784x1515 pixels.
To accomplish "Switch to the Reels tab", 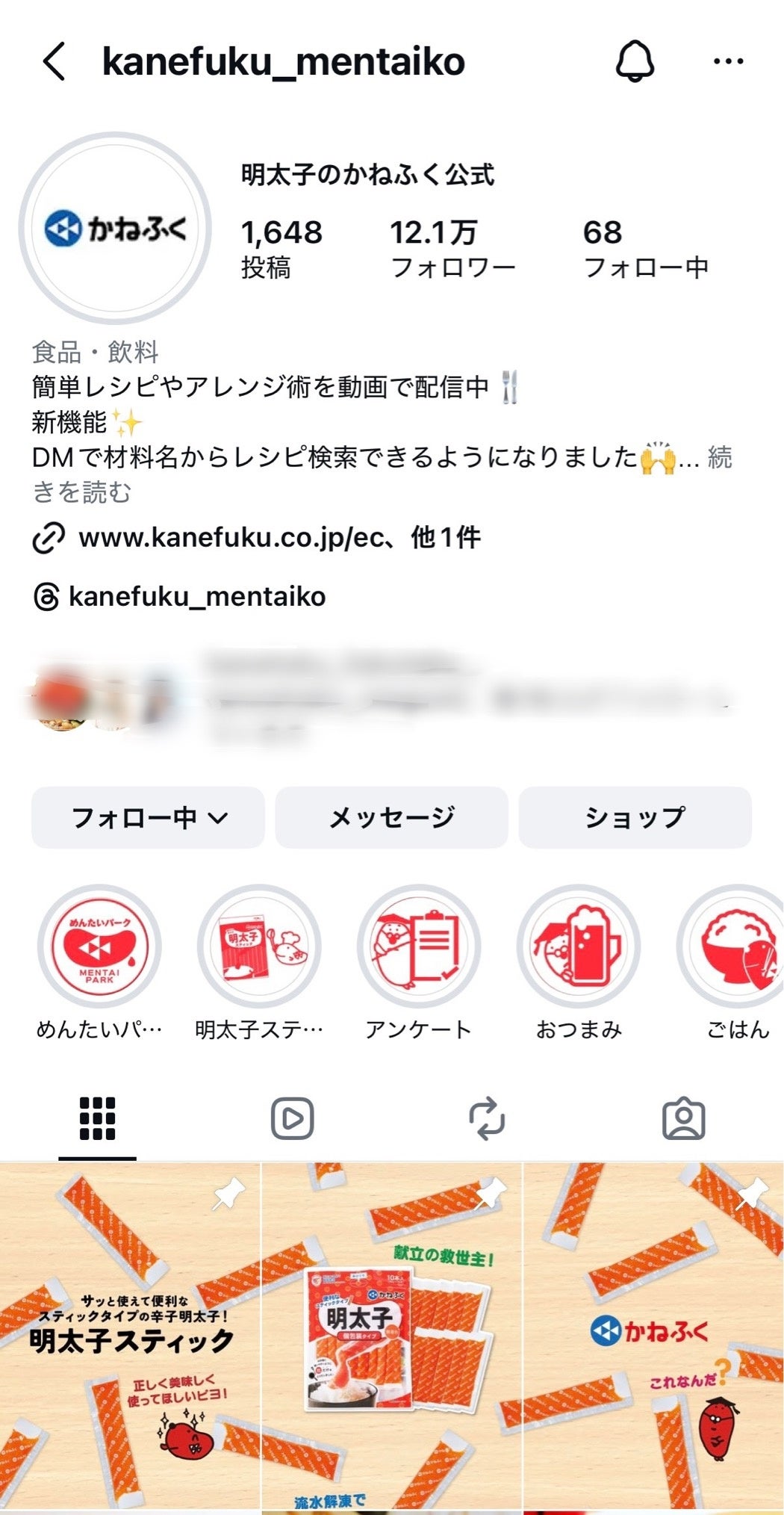I will (292, 1119).
